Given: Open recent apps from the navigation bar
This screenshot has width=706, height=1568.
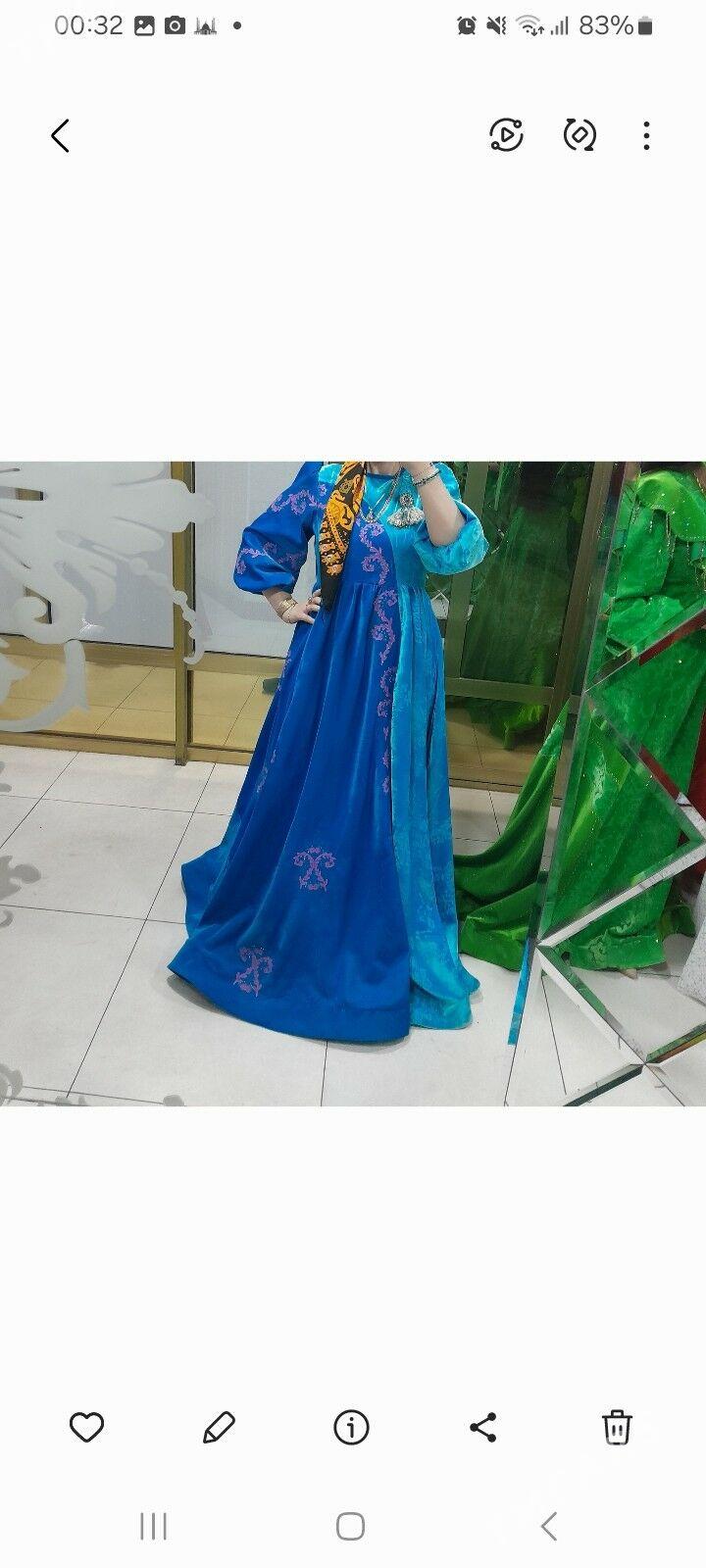Looking at the screenshot, I should 153,1526.
